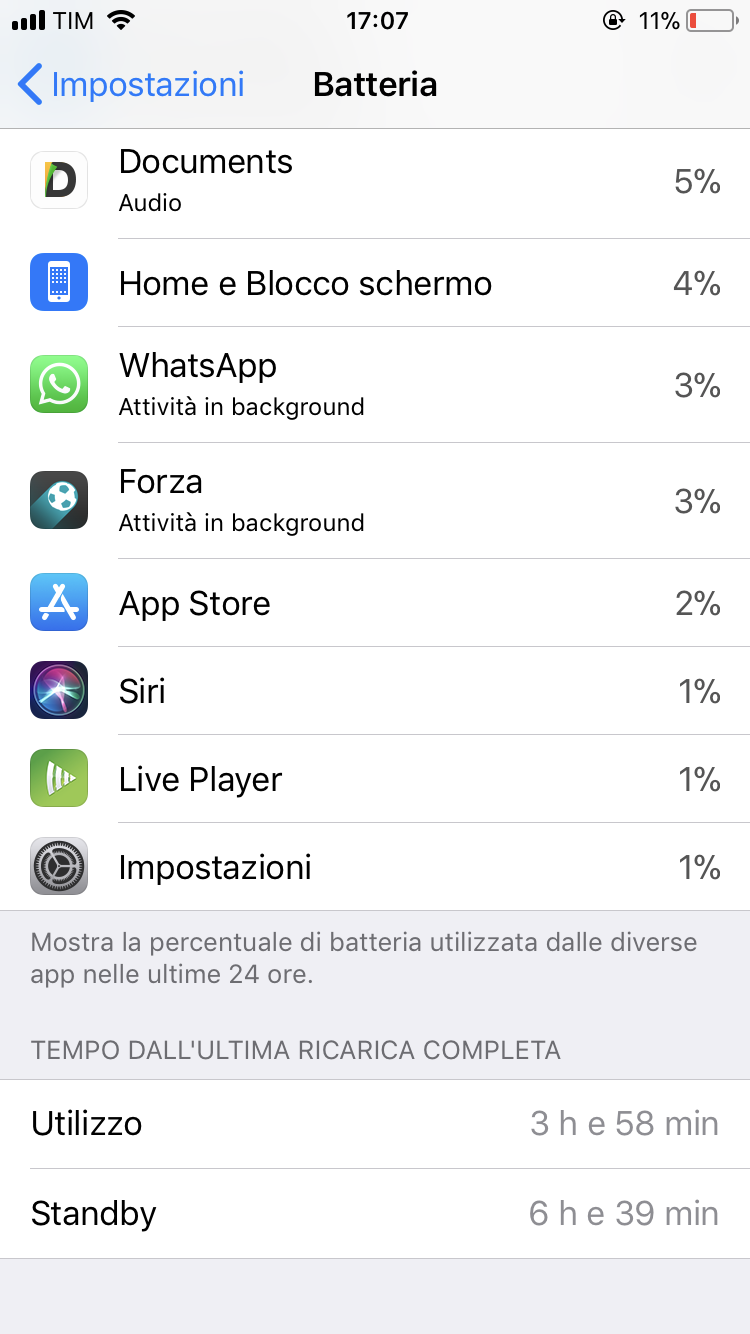Image resolution: width=750 pixels, height=1334 pixels.
Task: Select the Impostazioni app usage row
Action: click(375, 867)
